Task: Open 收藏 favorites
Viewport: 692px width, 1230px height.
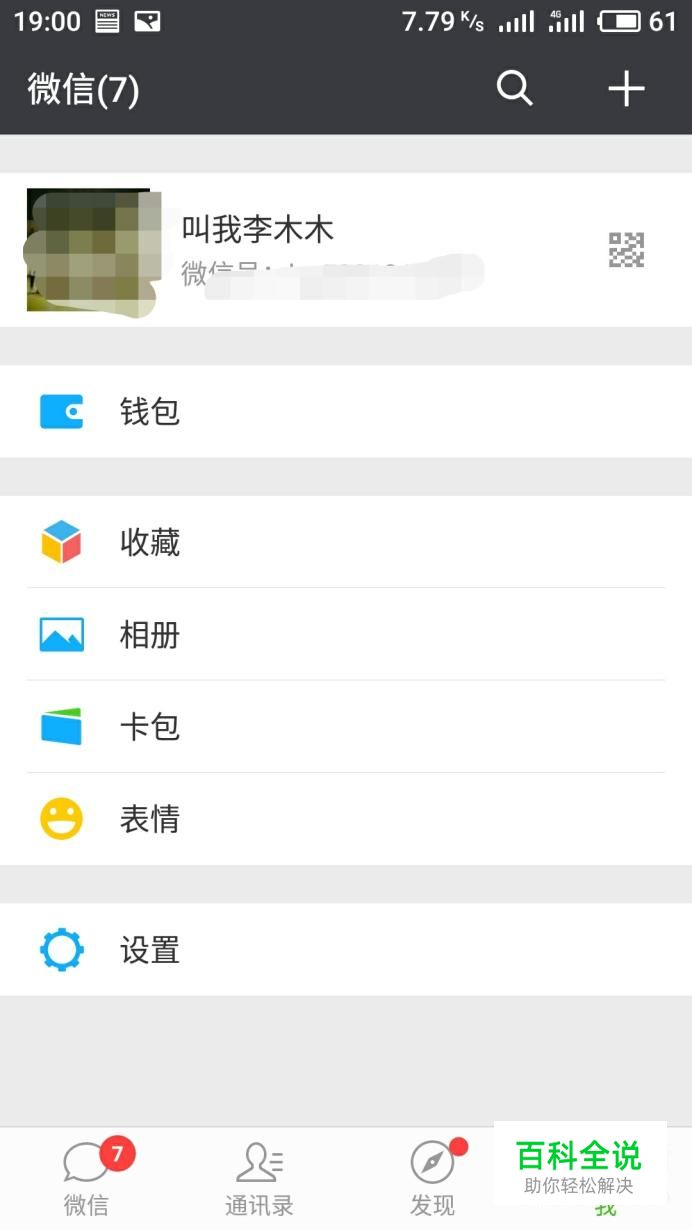Action: (x=345, y=542)
